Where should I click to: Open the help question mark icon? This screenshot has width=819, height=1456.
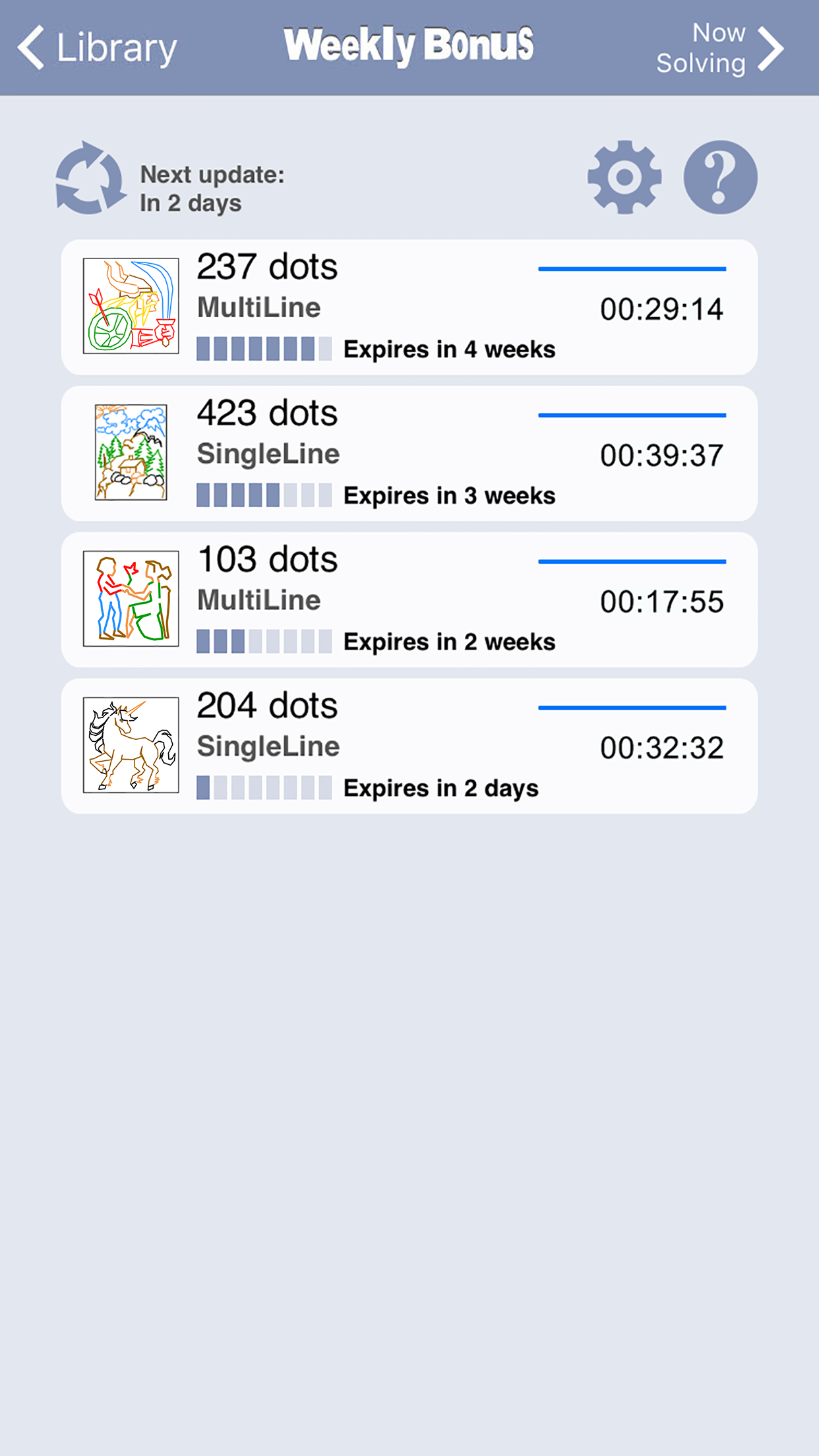720,178
